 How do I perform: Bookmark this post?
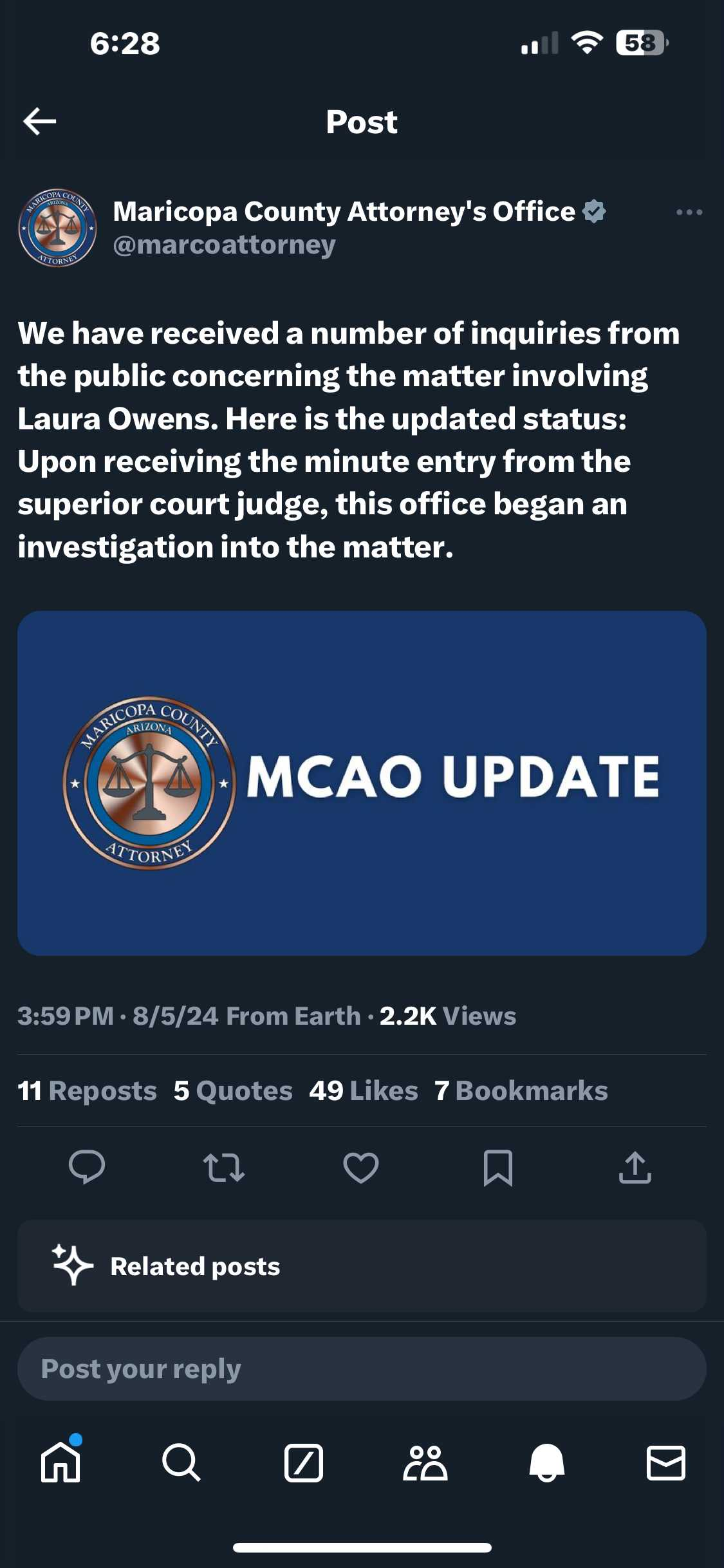click(498, 1168)
